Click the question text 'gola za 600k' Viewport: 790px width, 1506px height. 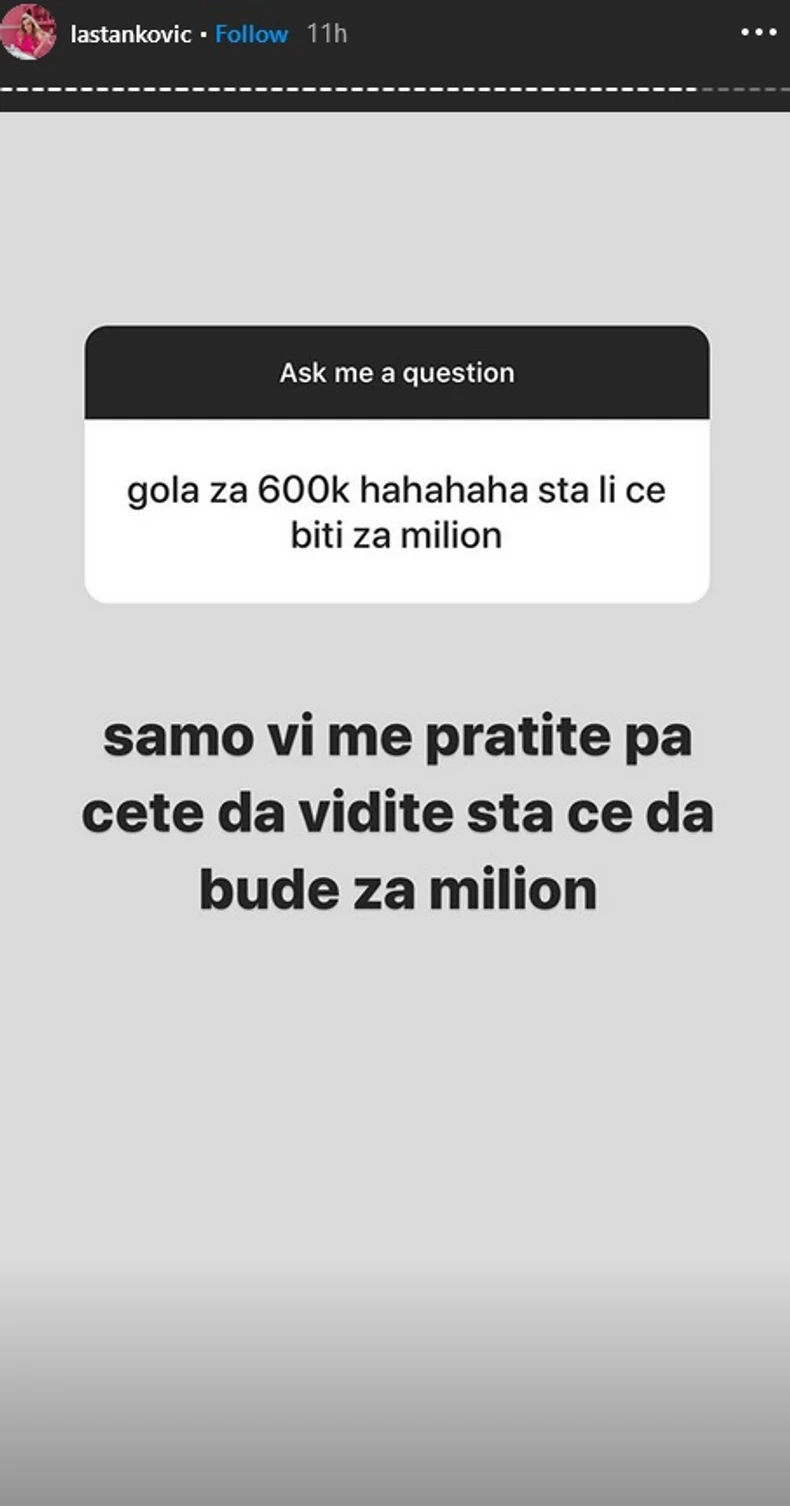(396, 512)
